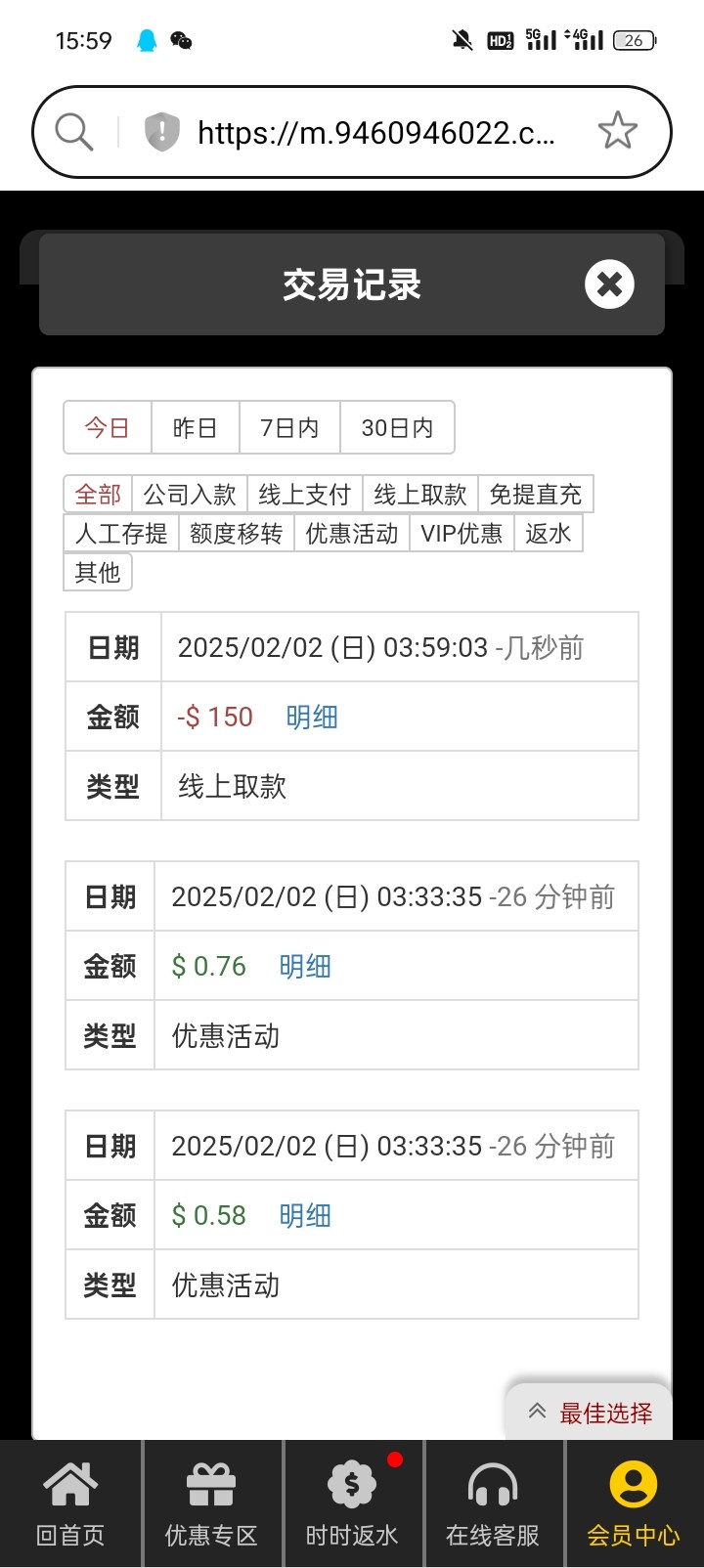Filter by 免提直充 type
The image size is (704, 1568).
[x=535, y=495]
